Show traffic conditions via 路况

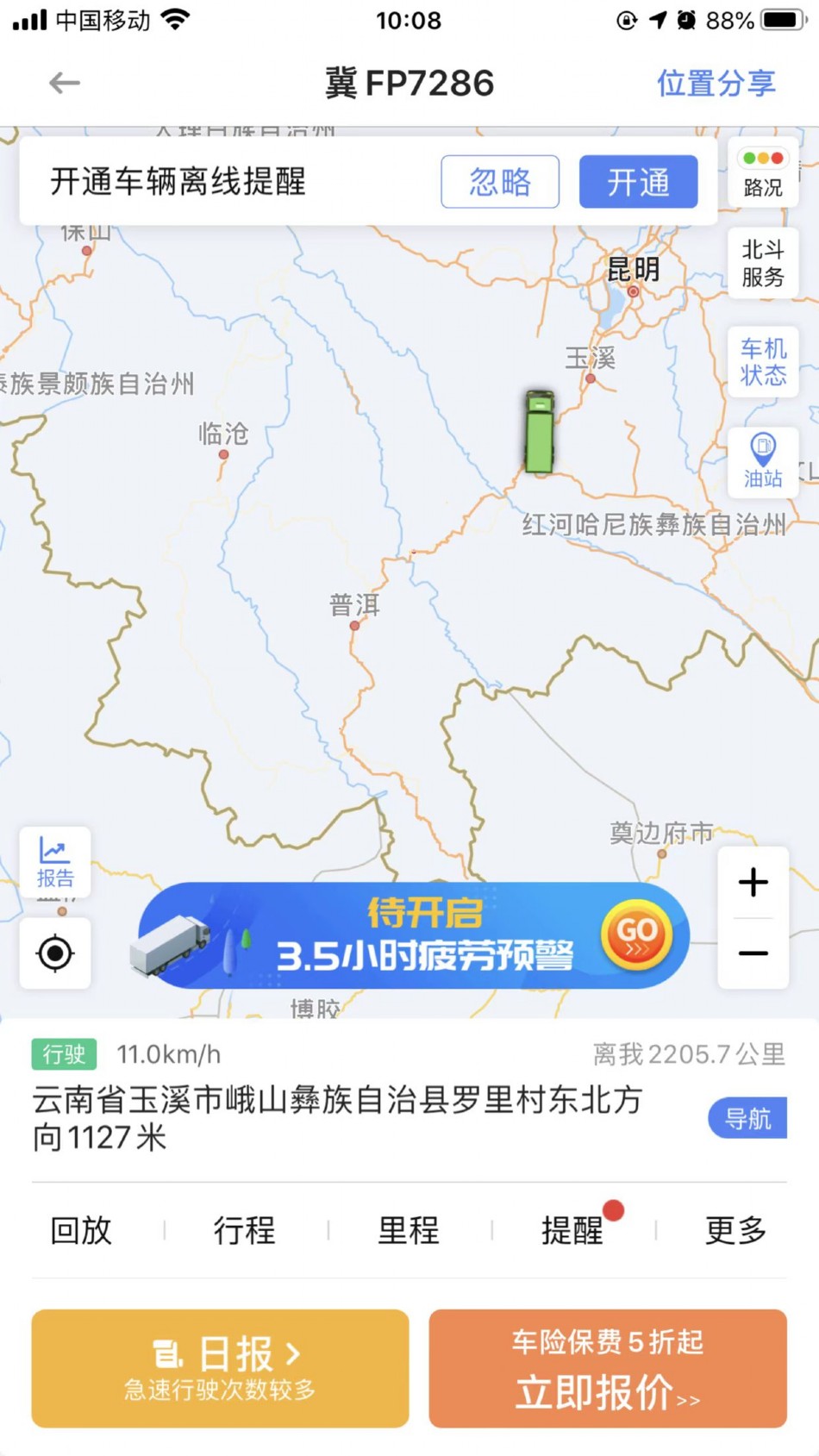click(x=763, y=172)
